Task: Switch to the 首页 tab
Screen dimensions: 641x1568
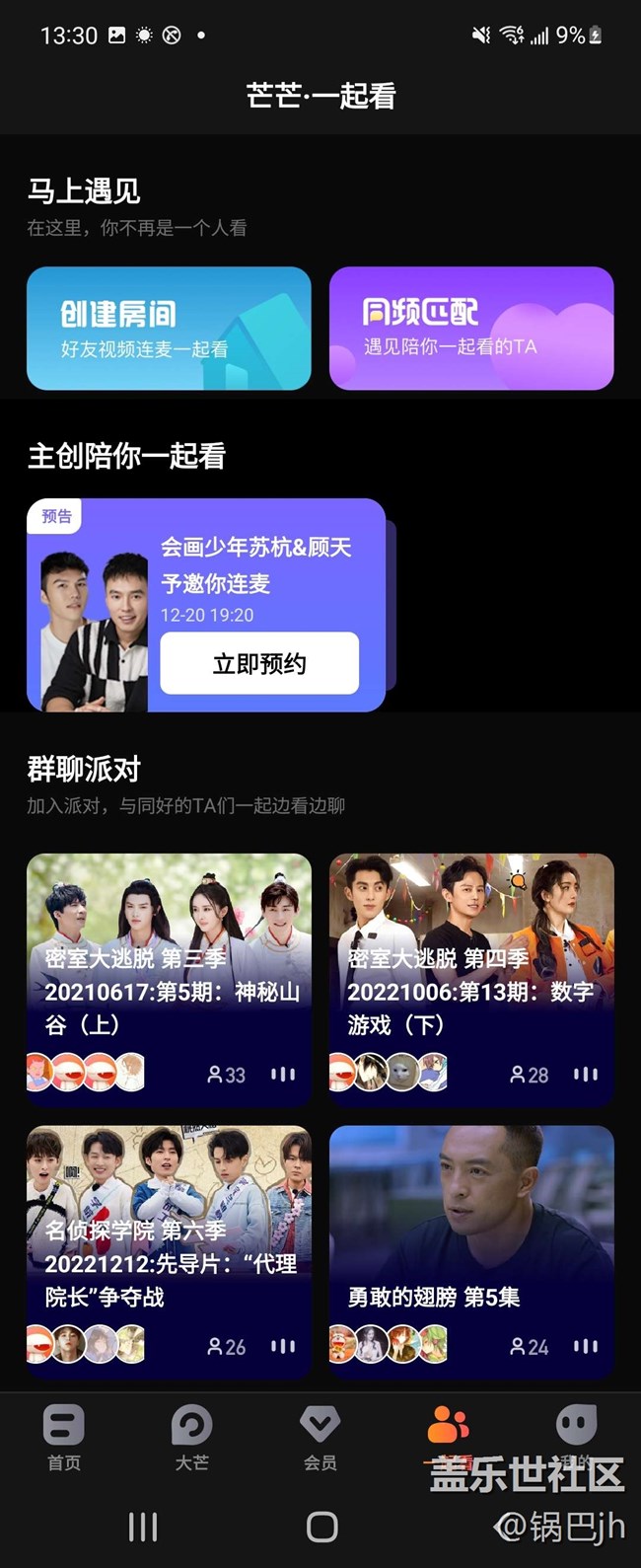Action: (64, 1438)
